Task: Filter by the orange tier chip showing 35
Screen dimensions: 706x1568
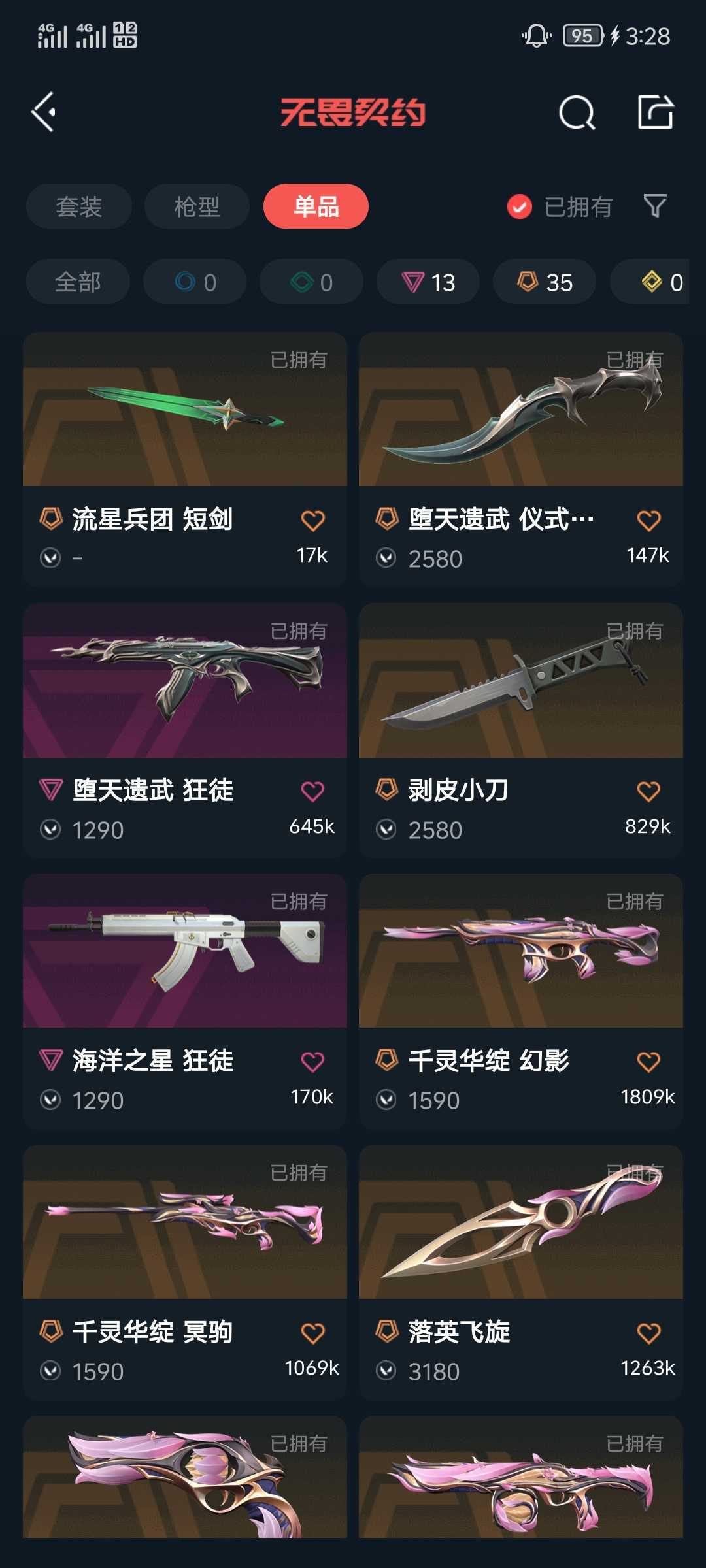Action: click(545, 282)
